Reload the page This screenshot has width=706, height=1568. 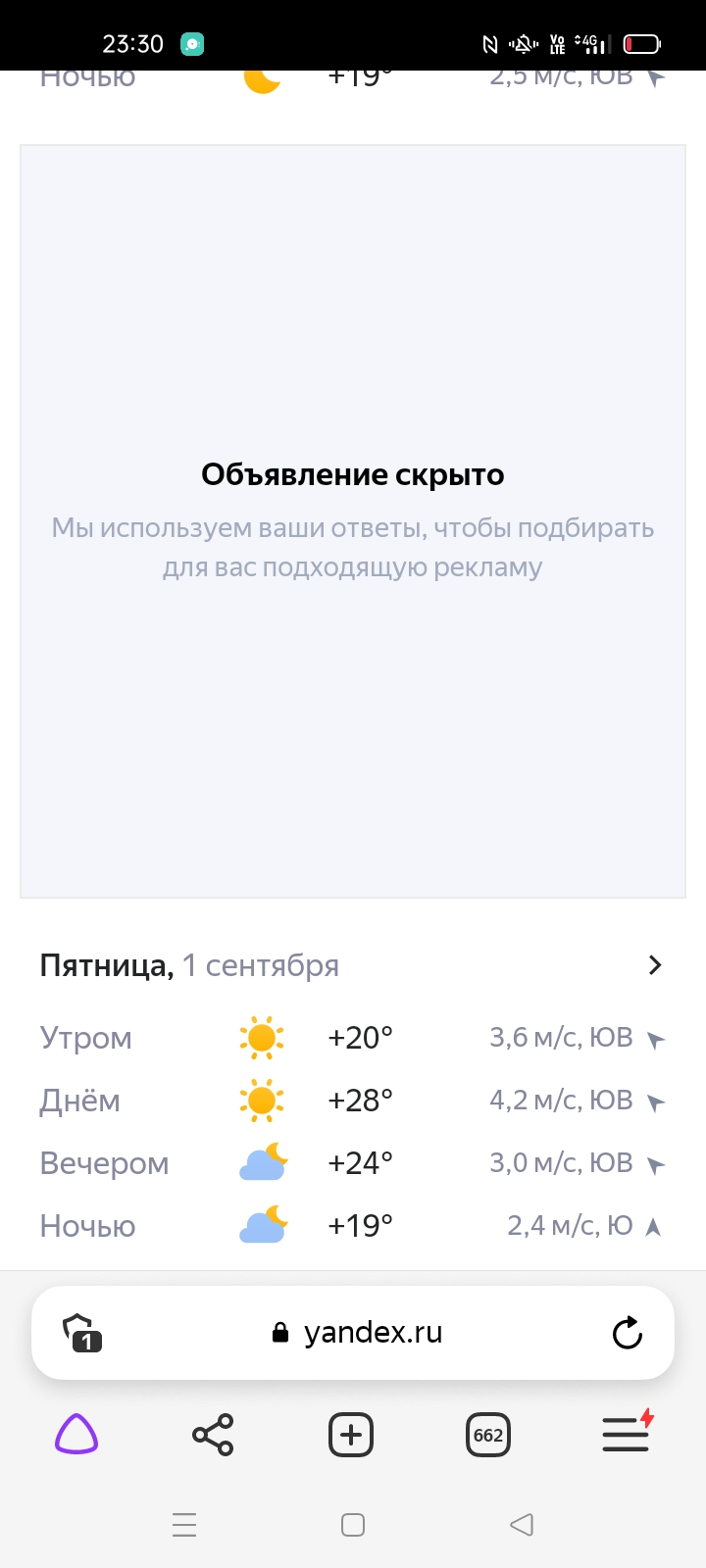point(627,1333)
